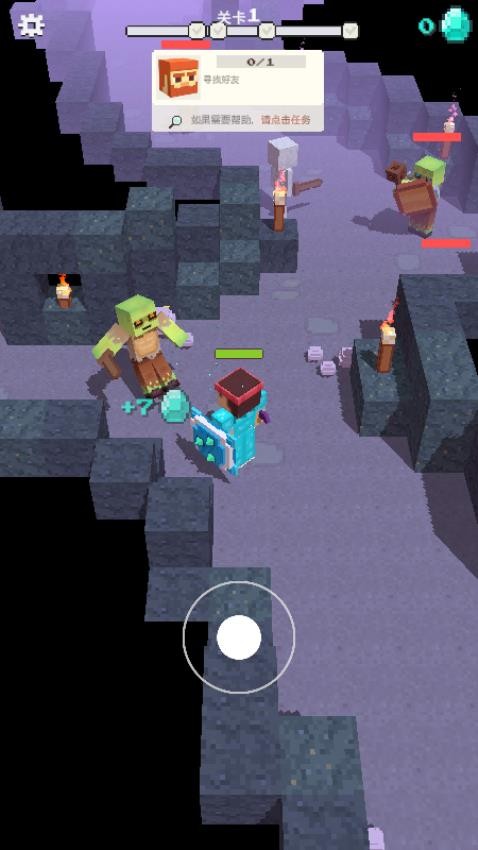Open the diamond currency counter
The image size is (478, 850).
(444, 24)
